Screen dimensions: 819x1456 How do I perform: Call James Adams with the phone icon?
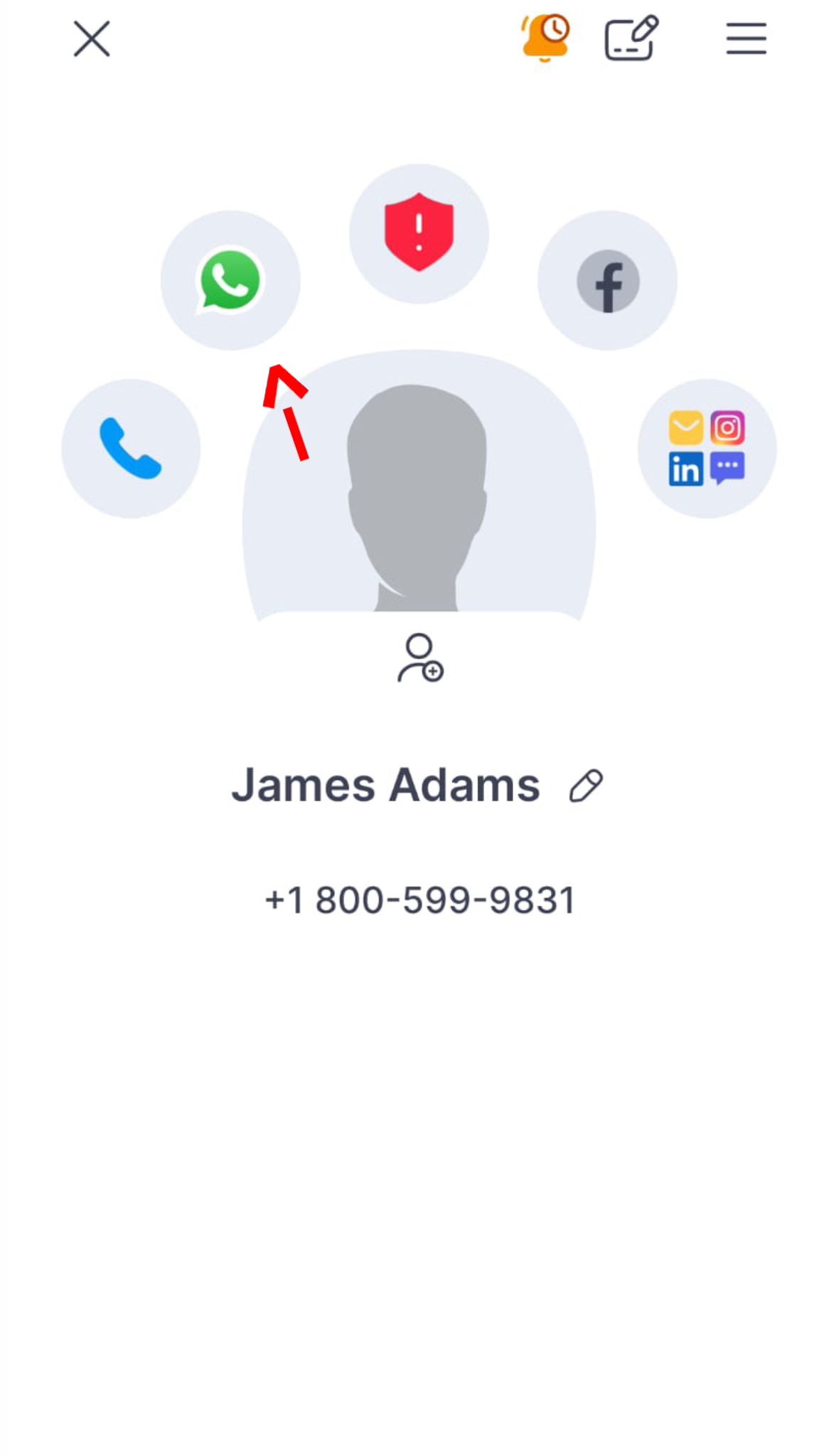click(x=131, y=449)
